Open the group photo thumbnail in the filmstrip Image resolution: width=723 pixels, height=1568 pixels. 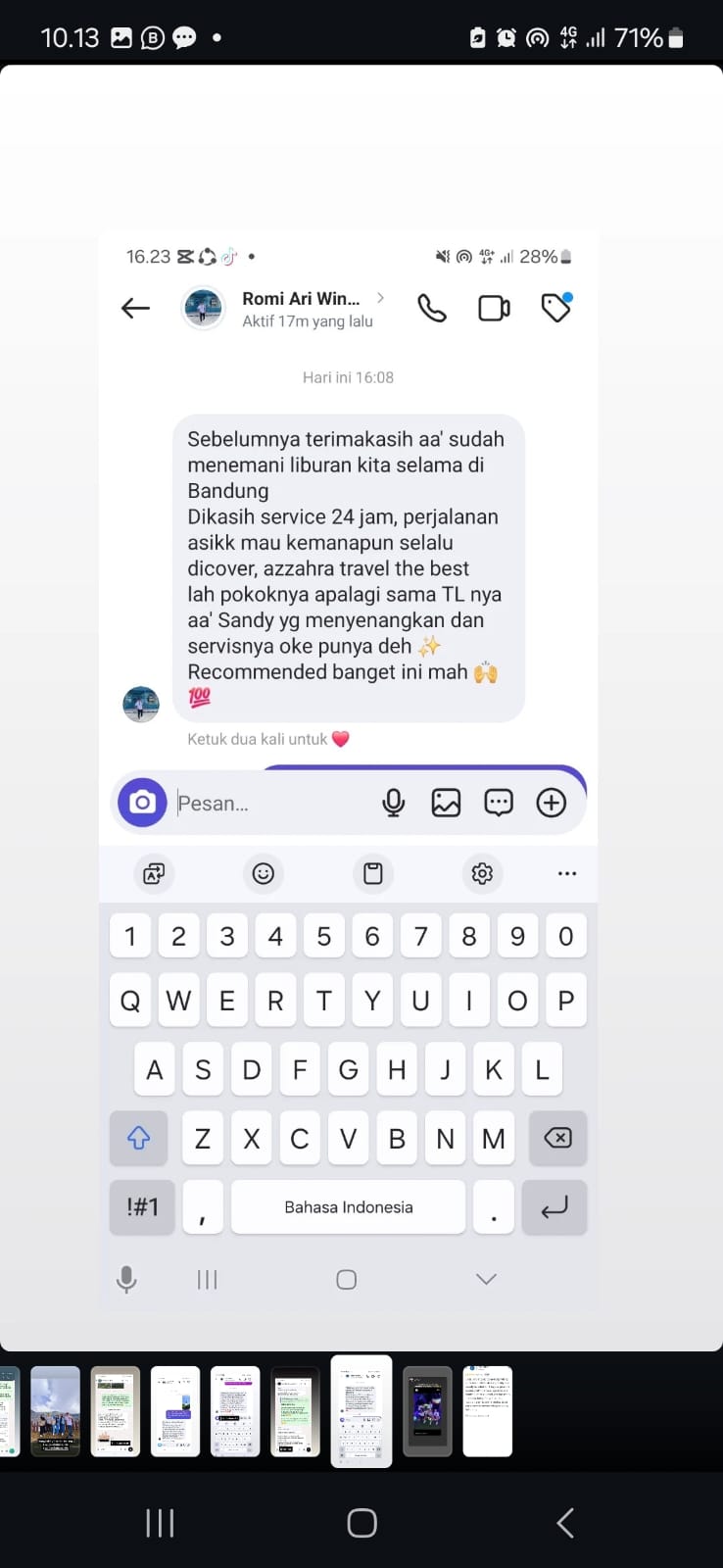[x=56, y=1411]
